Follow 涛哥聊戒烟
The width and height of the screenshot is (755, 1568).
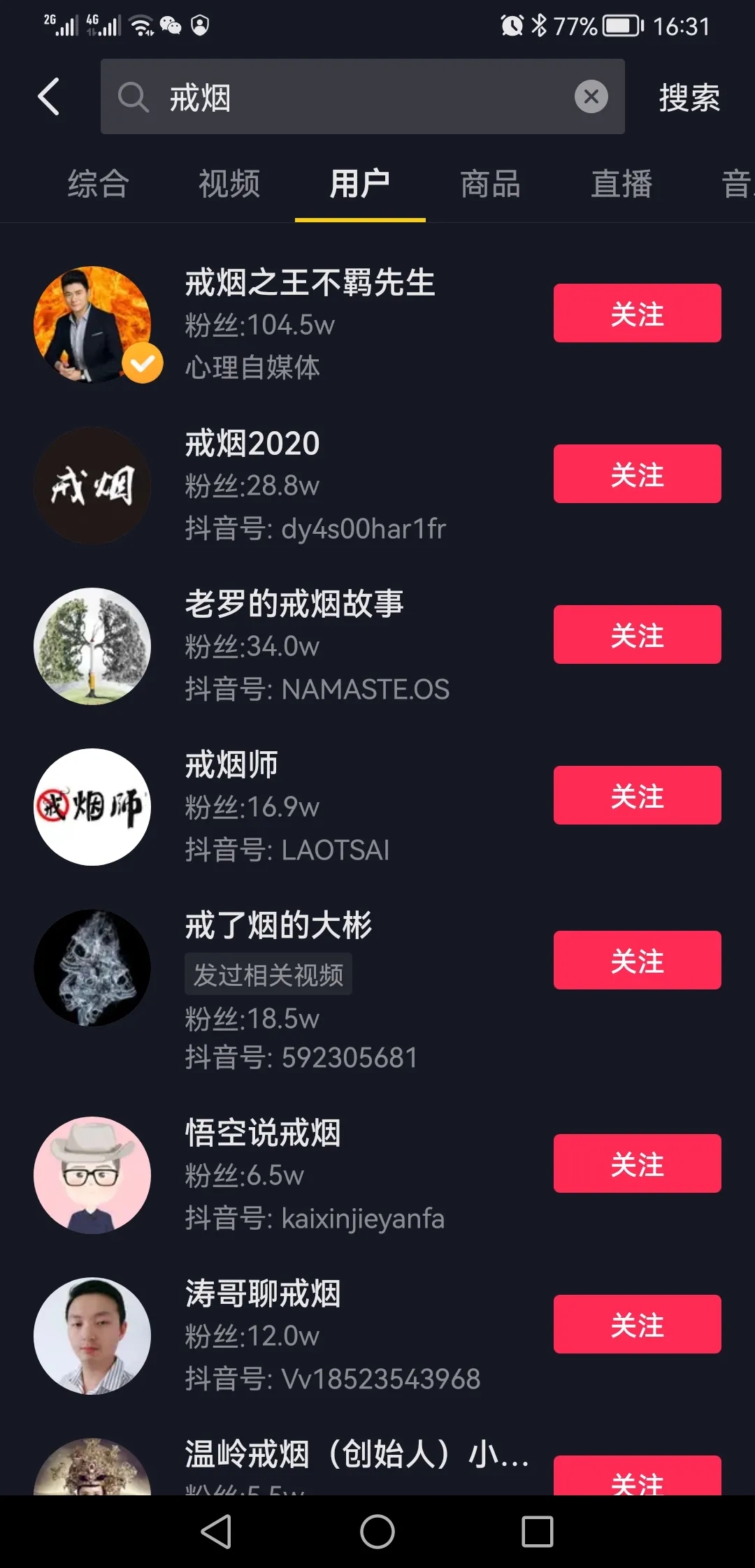(637, 1324)
